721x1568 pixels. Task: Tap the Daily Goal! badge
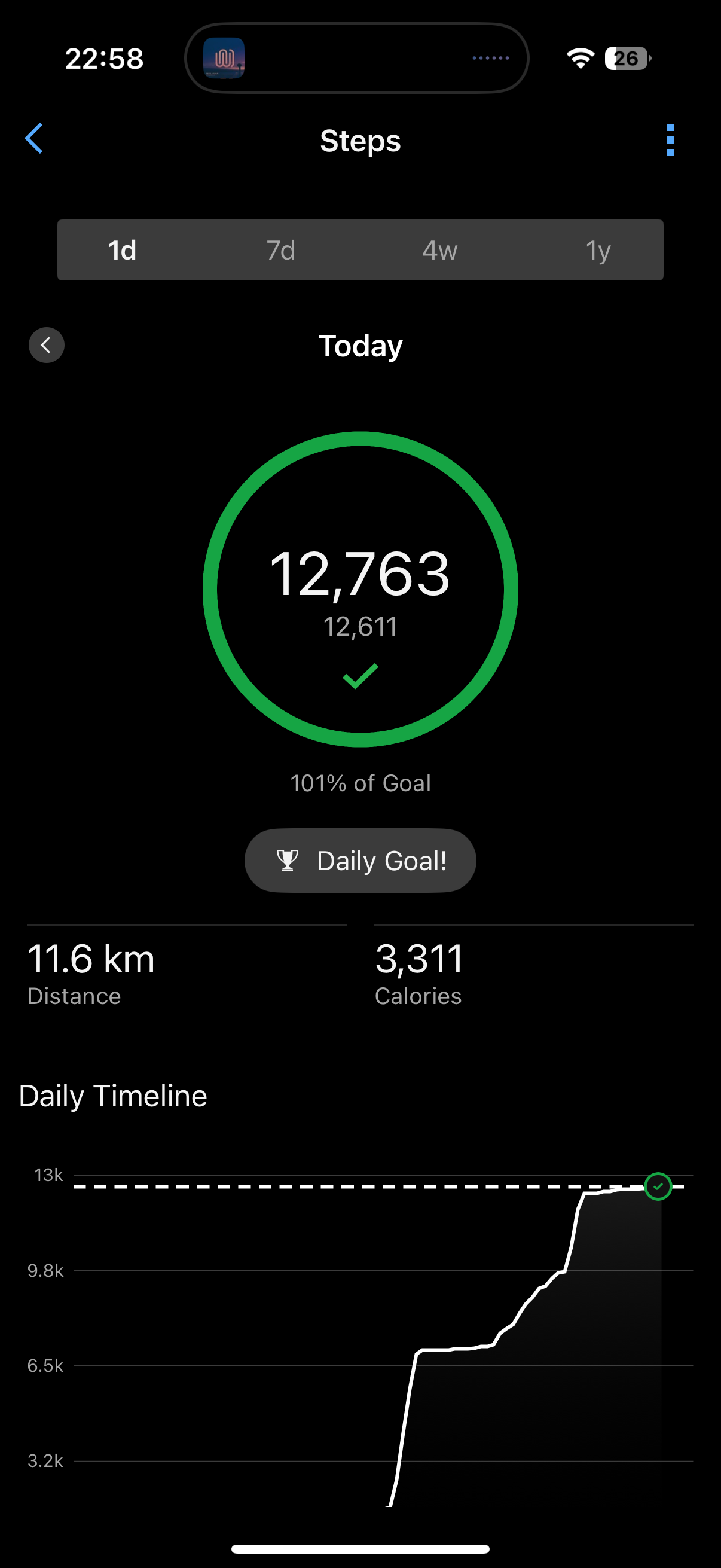pos(360,860)
